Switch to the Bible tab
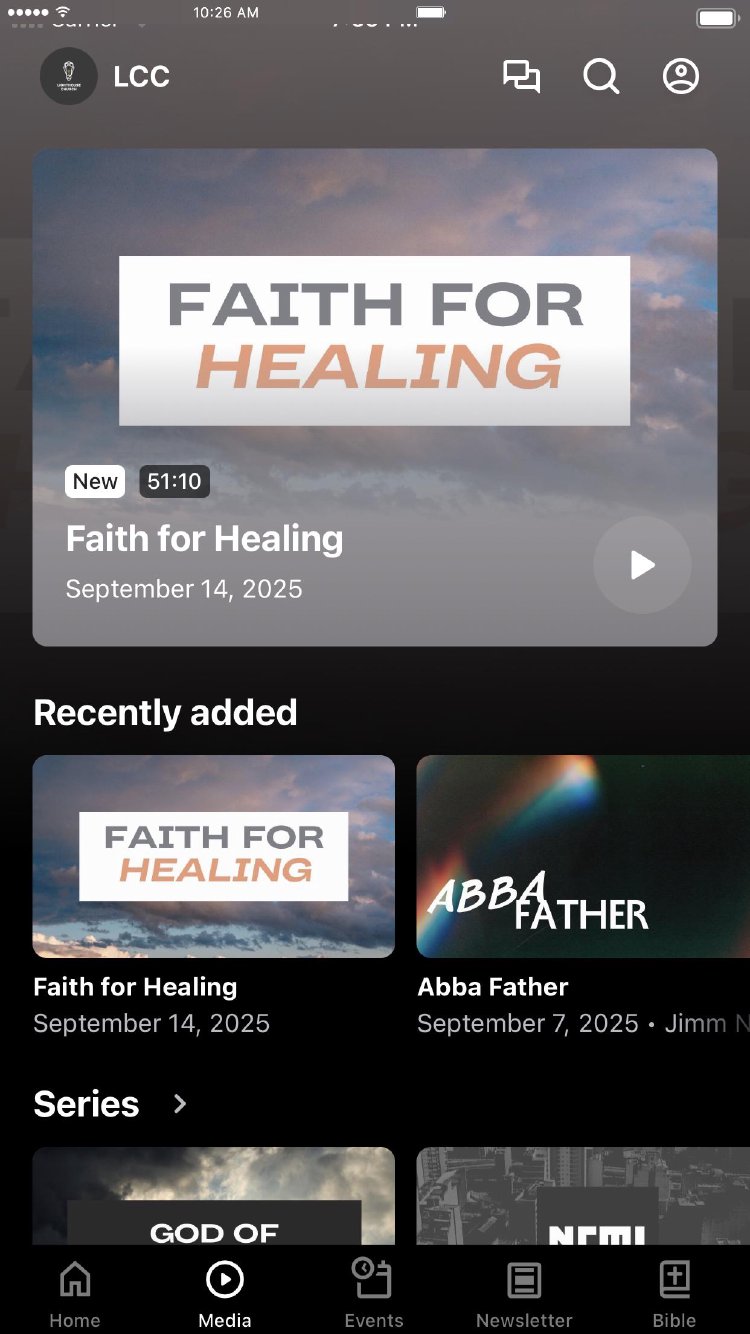The width and height of the screenshot is (750, 1334). coord(675,1292)
